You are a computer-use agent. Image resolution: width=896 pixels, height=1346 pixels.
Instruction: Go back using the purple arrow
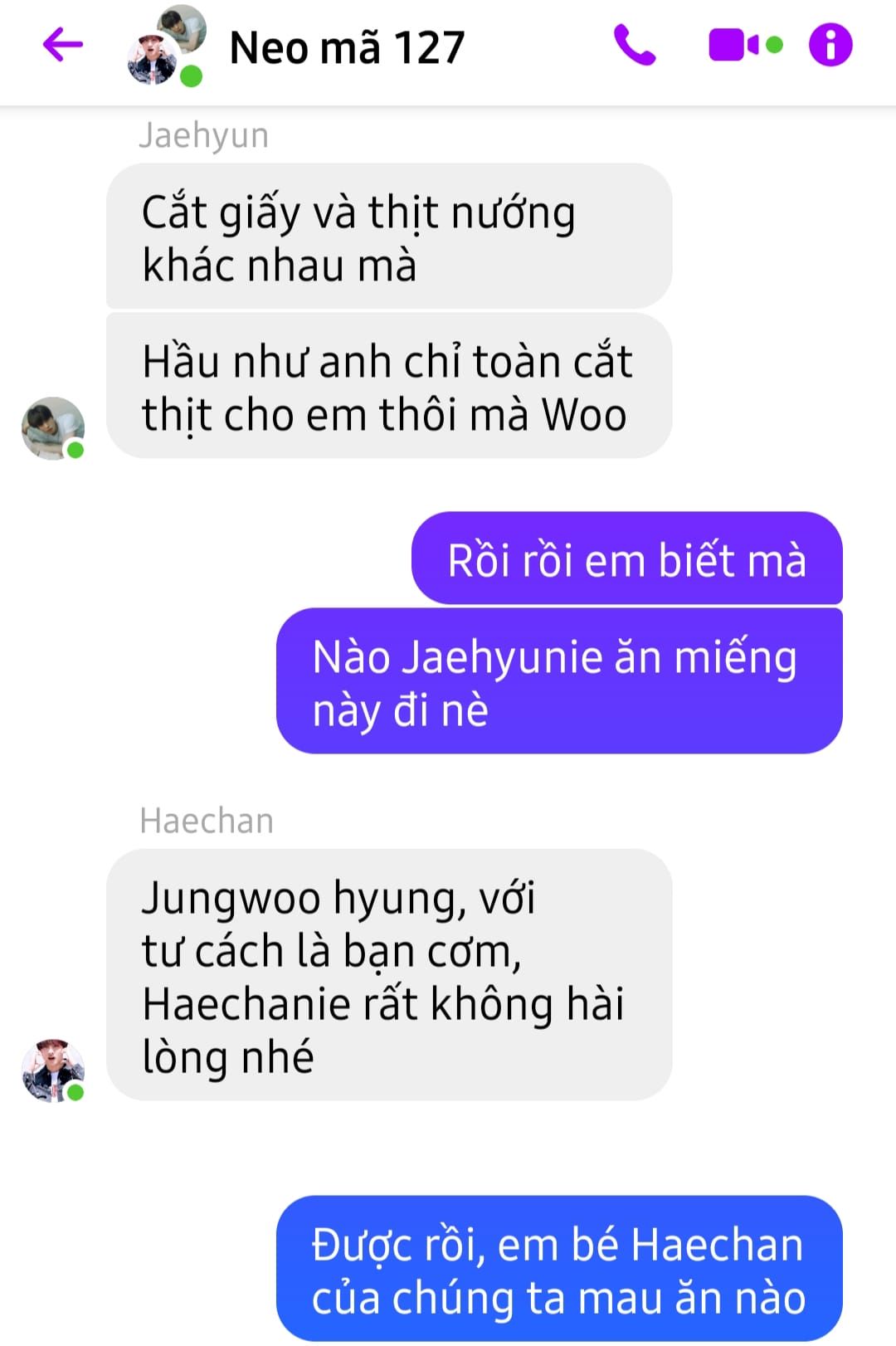(63, 45)
